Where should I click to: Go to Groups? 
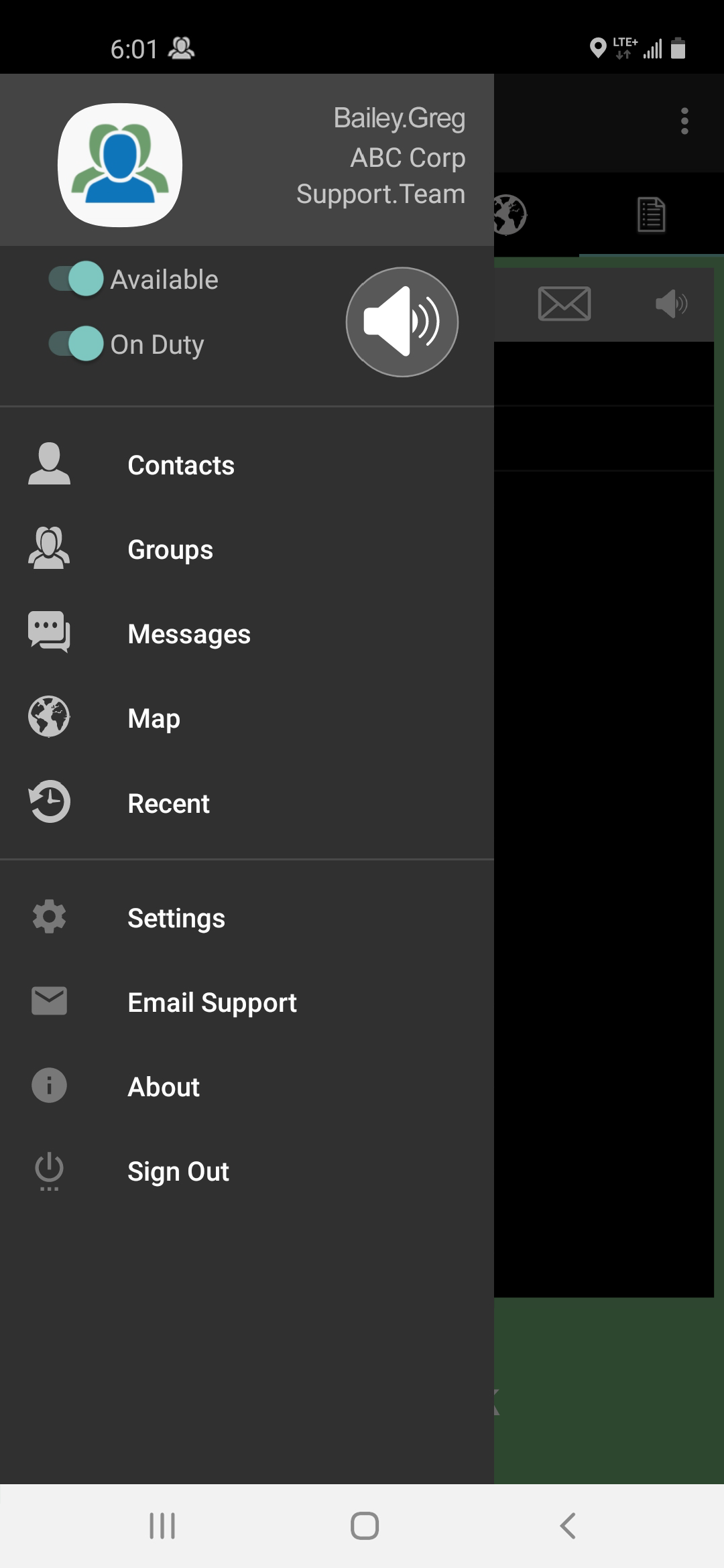[170, 549]
